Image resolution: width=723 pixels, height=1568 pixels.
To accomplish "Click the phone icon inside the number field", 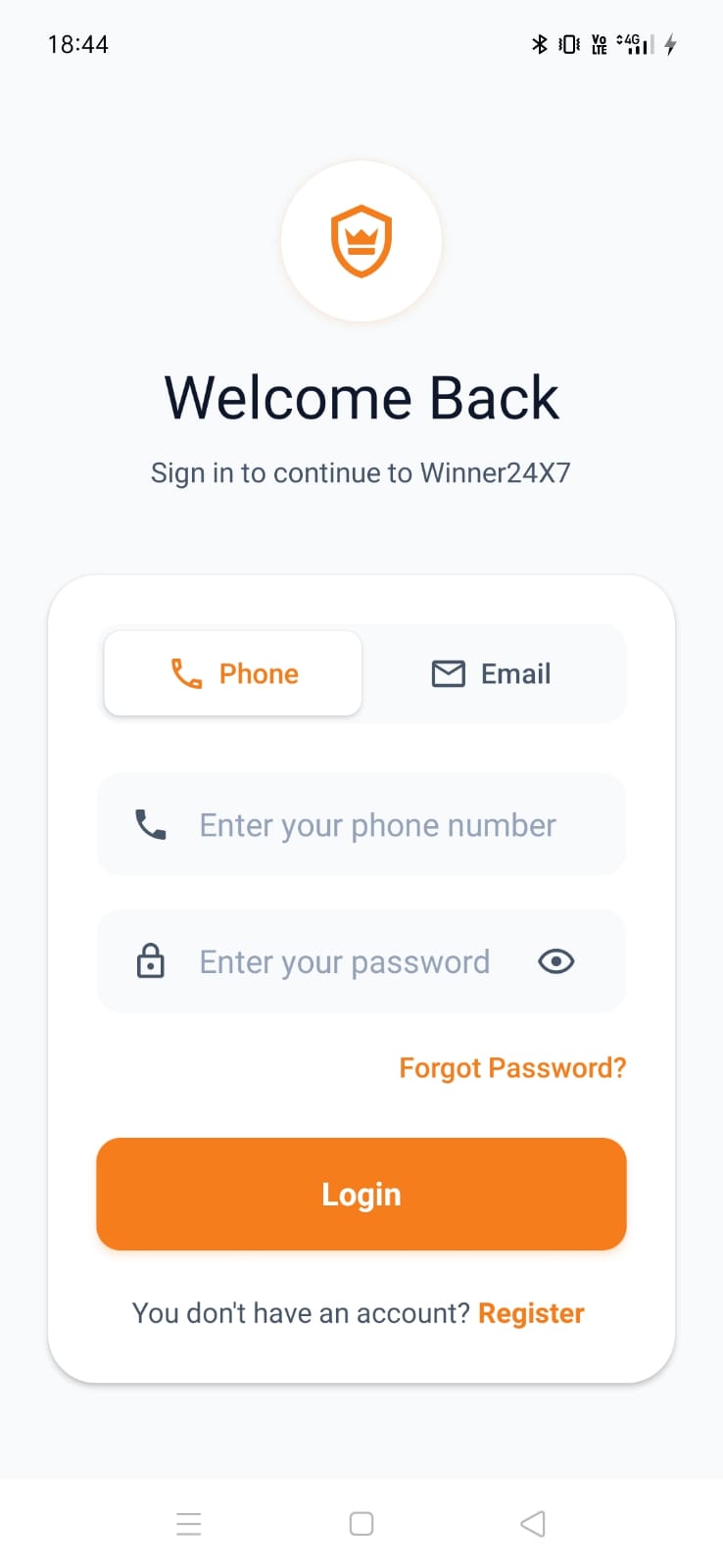I will (149, 824).
